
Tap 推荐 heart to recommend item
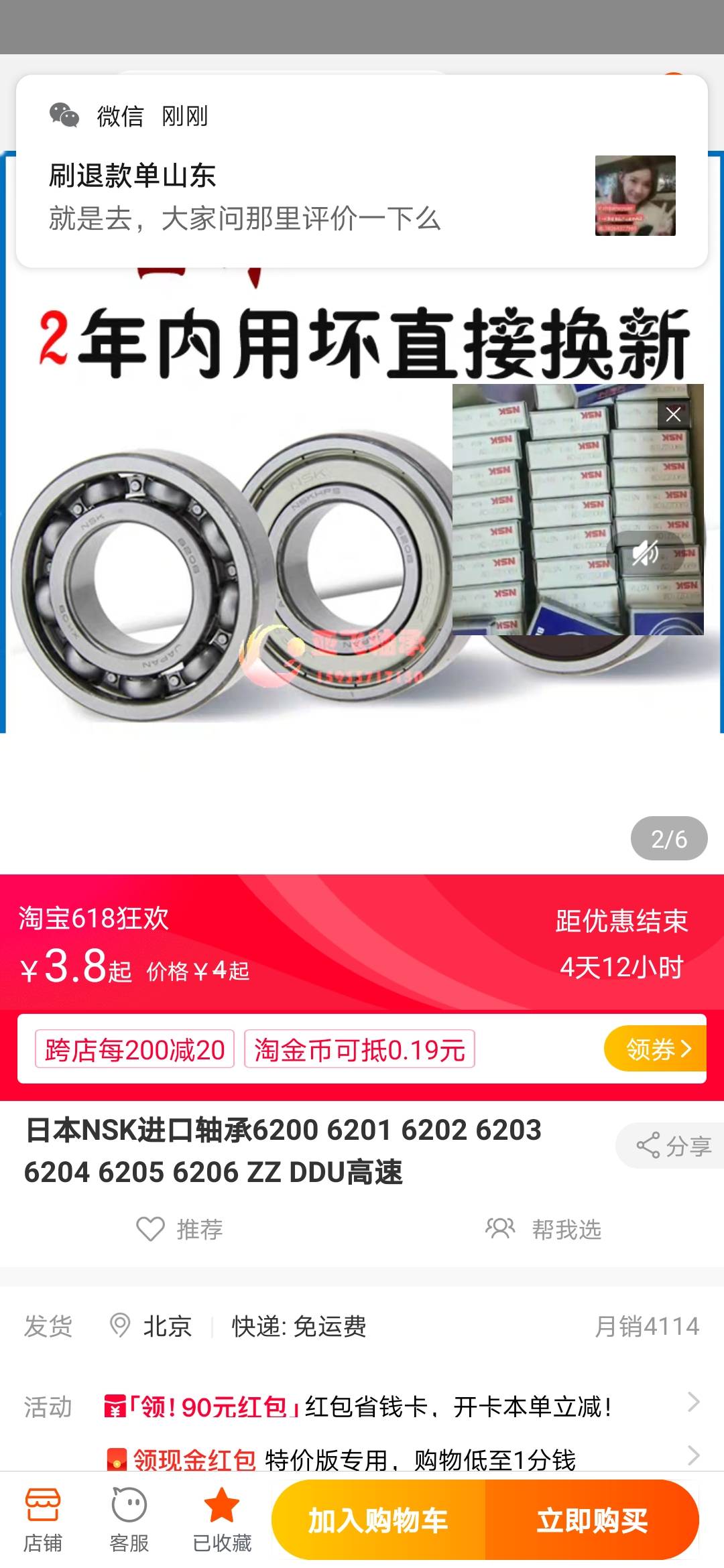180,1229
